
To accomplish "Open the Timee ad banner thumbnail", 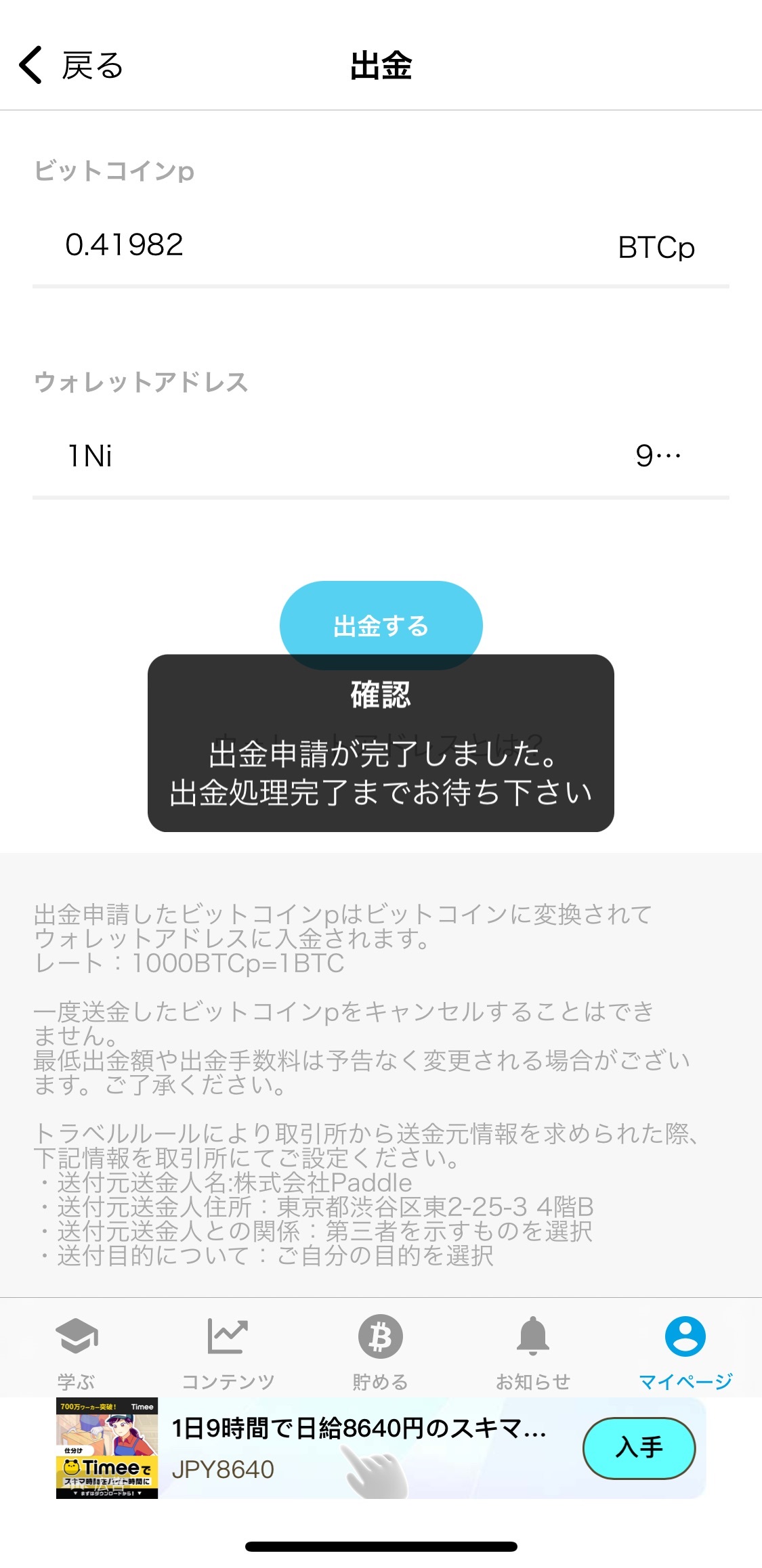I will coord(107,1447).
